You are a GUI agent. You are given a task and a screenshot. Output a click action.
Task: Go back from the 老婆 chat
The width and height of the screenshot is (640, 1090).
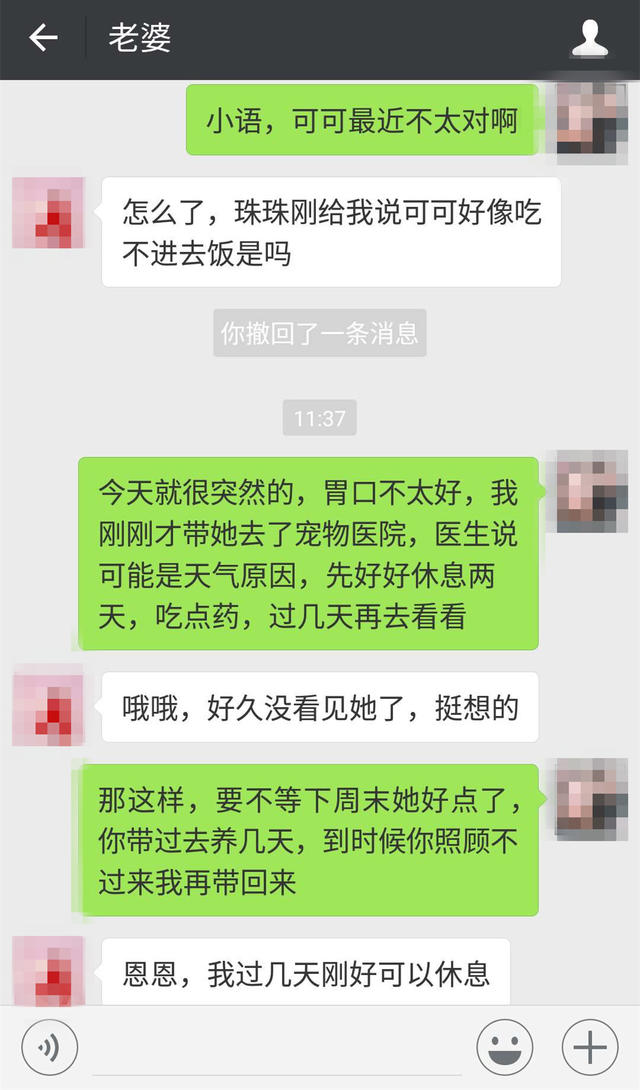42,39
